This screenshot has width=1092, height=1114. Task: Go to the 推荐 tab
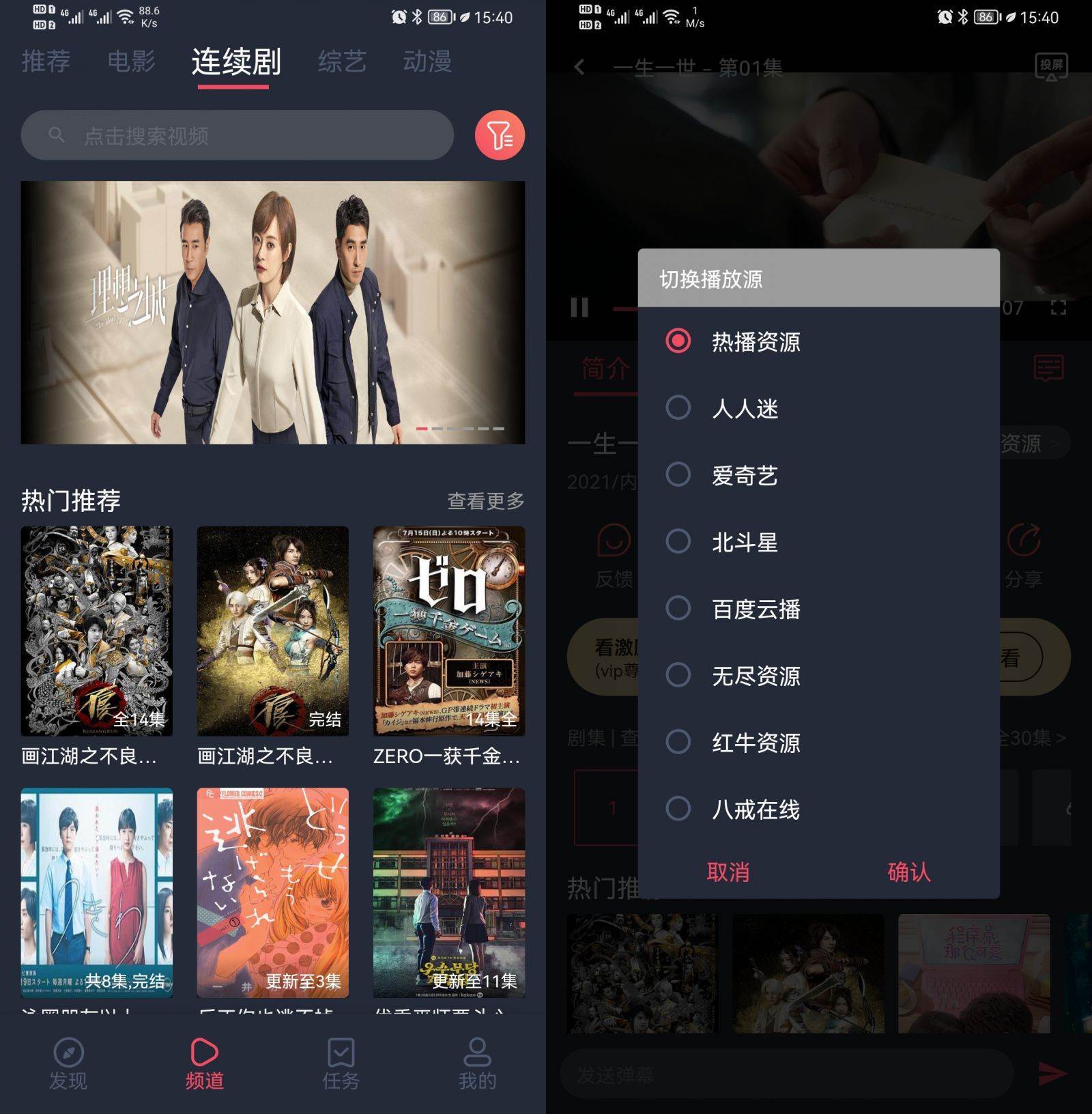[x=46, y=61]
